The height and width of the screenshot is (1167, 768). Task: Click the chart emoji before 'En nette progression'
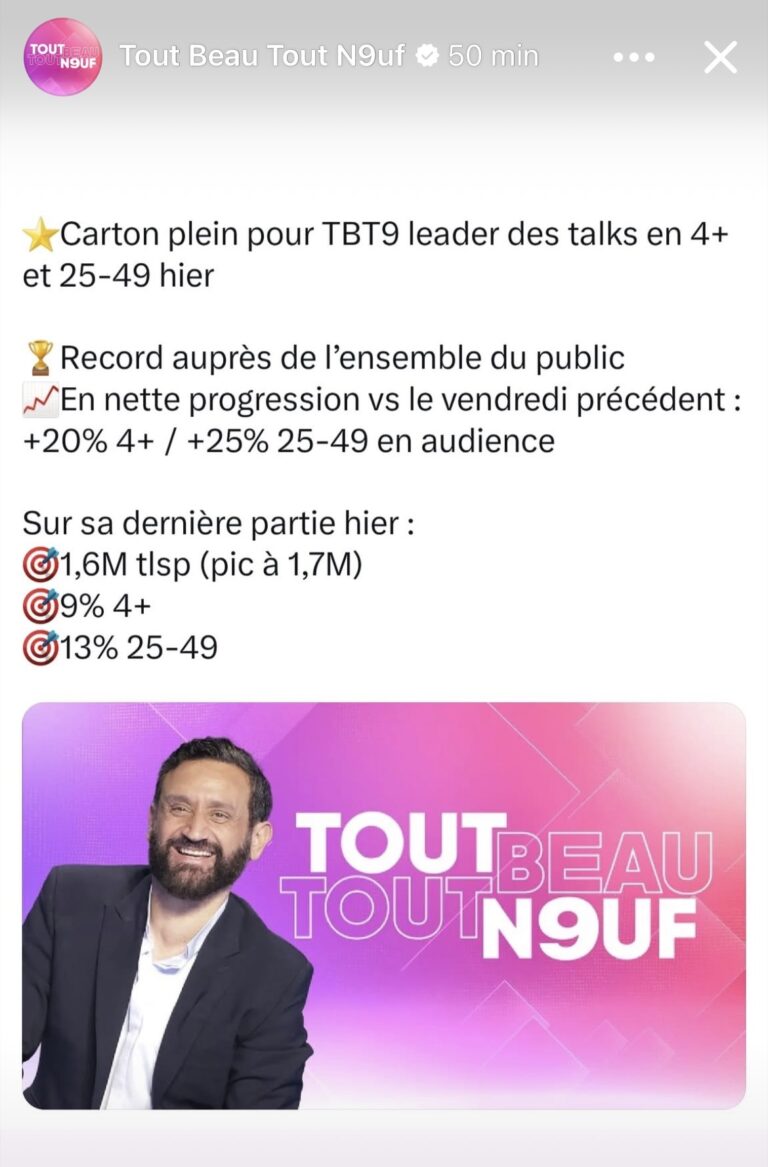pyautogui.click(x=40, y=398)
